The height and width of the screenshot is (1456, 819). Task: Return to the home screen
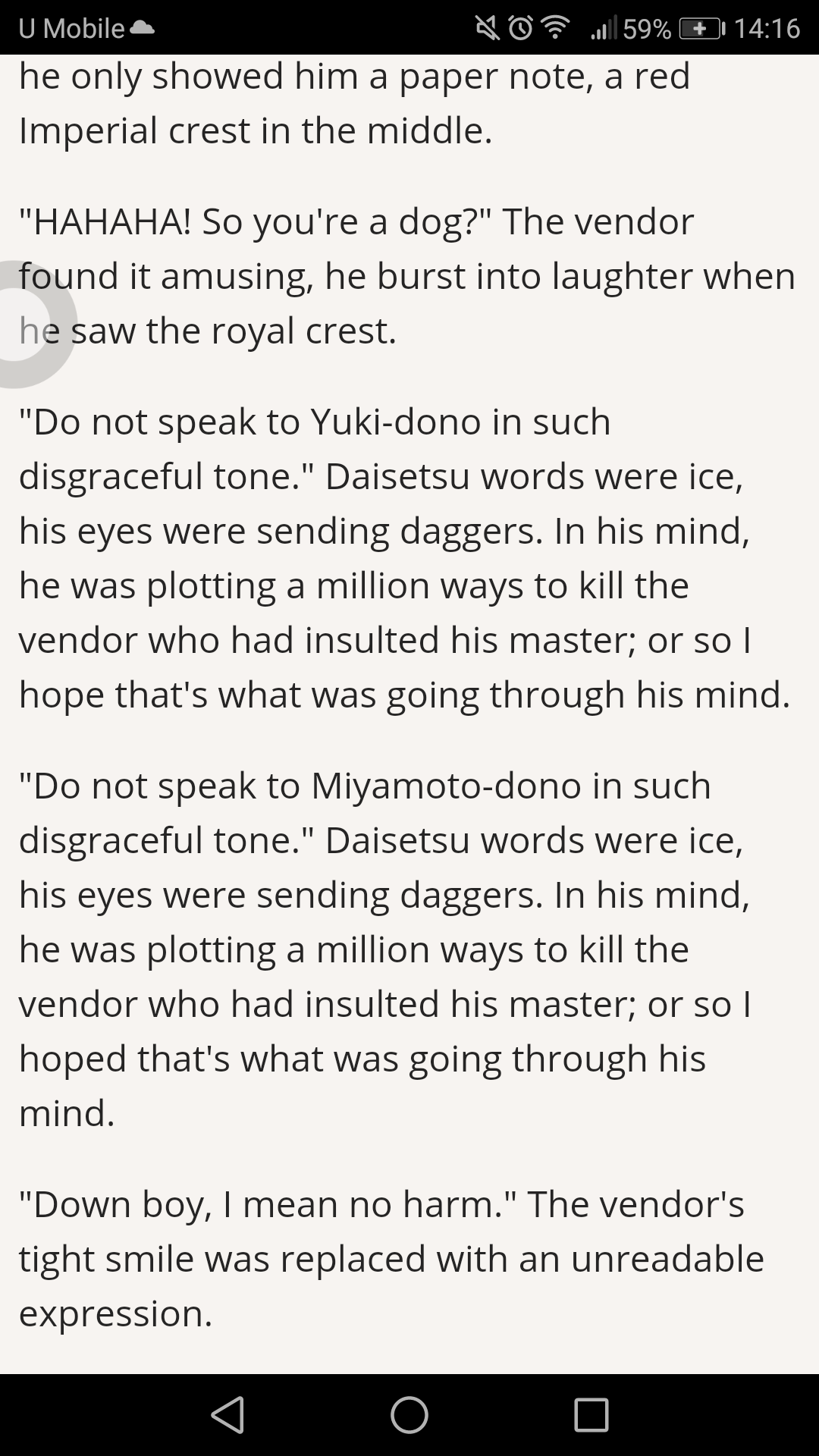(409, 1414)
